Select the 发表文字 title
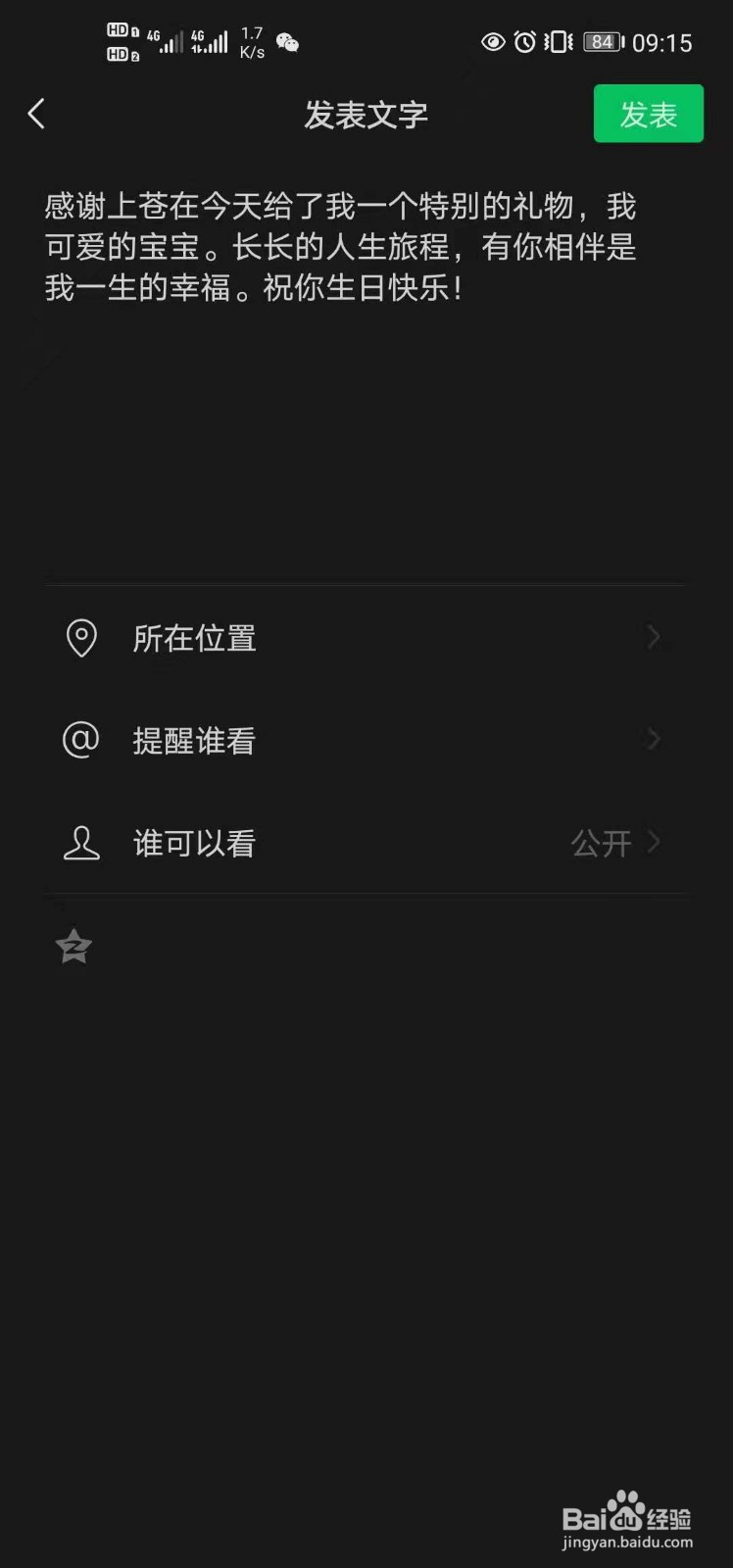 [366, 114]
